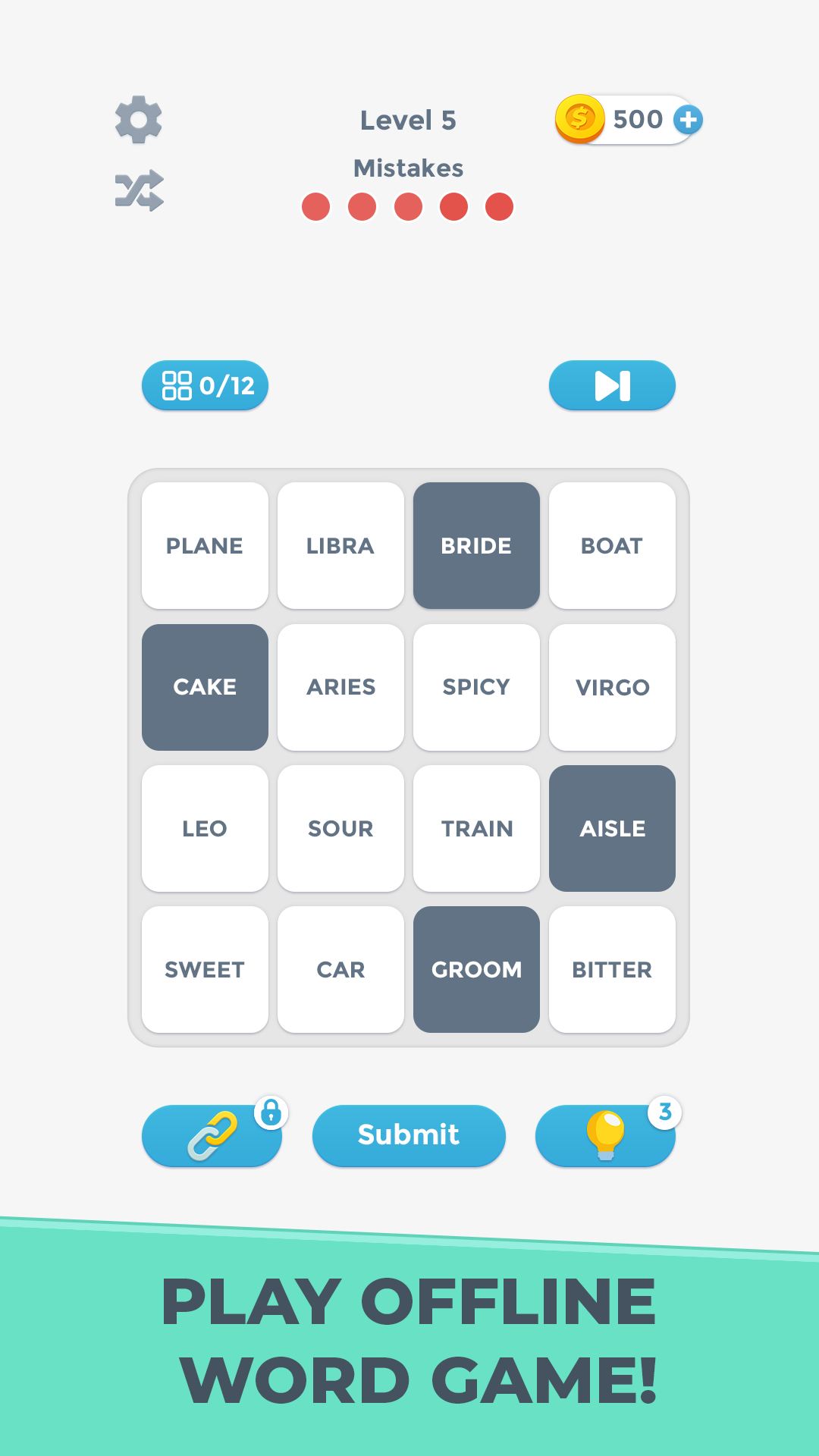The height and width of the screenshot is (1456, 819).
Task: Add more coins with plus icon
Action: coord(688,120)
